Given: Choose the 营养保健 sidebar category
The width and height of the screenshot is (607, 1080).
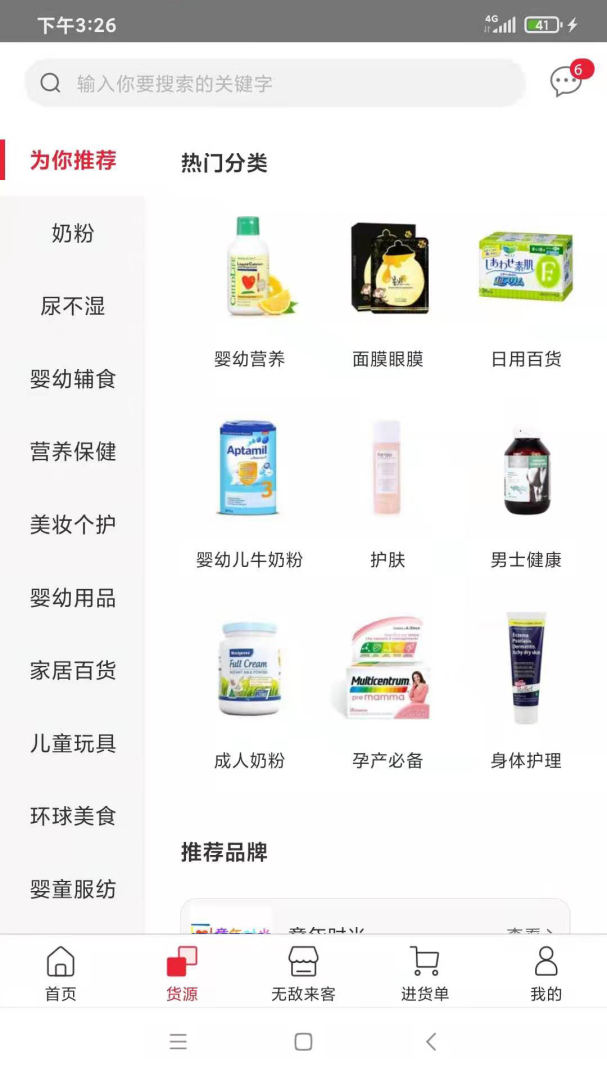Looking at the screenshot, I should 73,452.
